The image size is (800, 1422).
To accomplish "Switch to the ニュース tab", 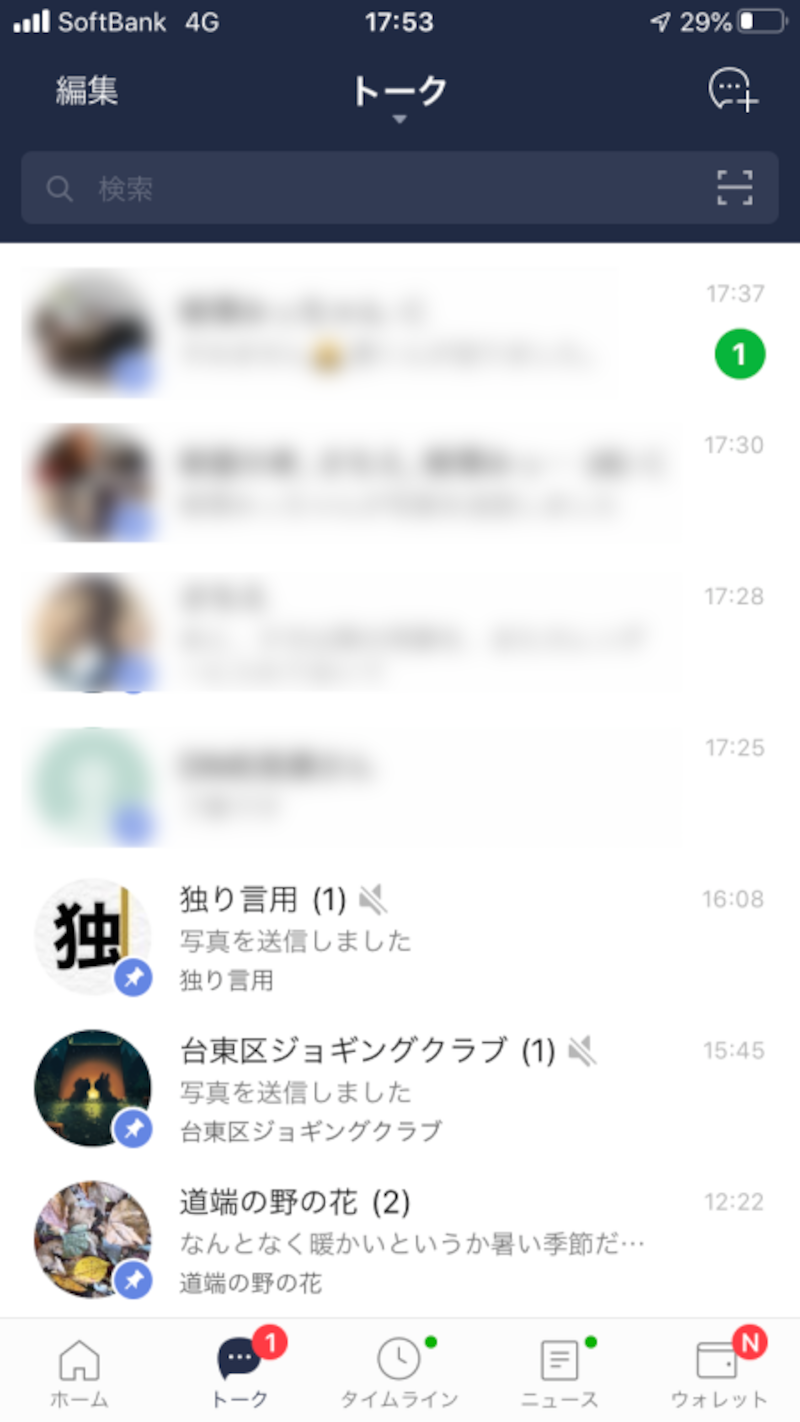I will (x=559, y=1372).
